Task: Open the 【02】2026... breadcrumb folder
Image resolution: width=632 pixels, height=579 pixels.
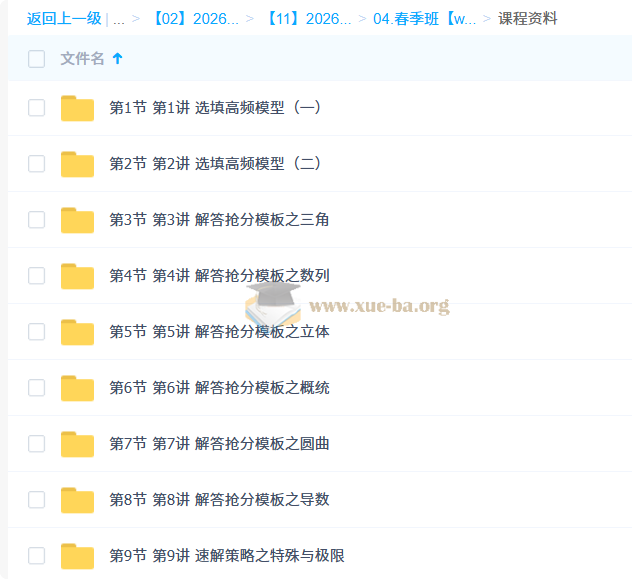Action: pos(195,18)
